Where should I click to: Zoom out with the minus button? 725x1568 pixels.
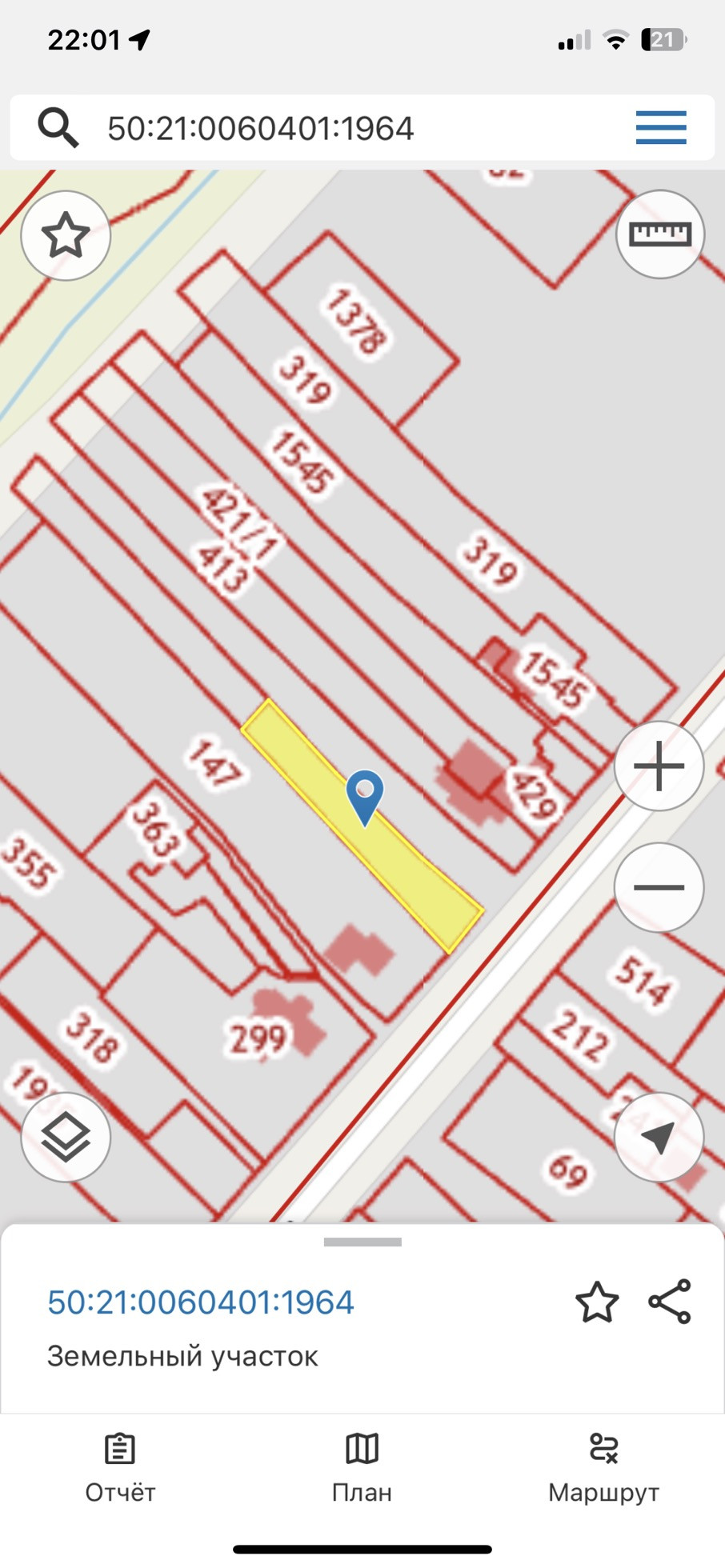pyautogui.click(x=659, y=887)
